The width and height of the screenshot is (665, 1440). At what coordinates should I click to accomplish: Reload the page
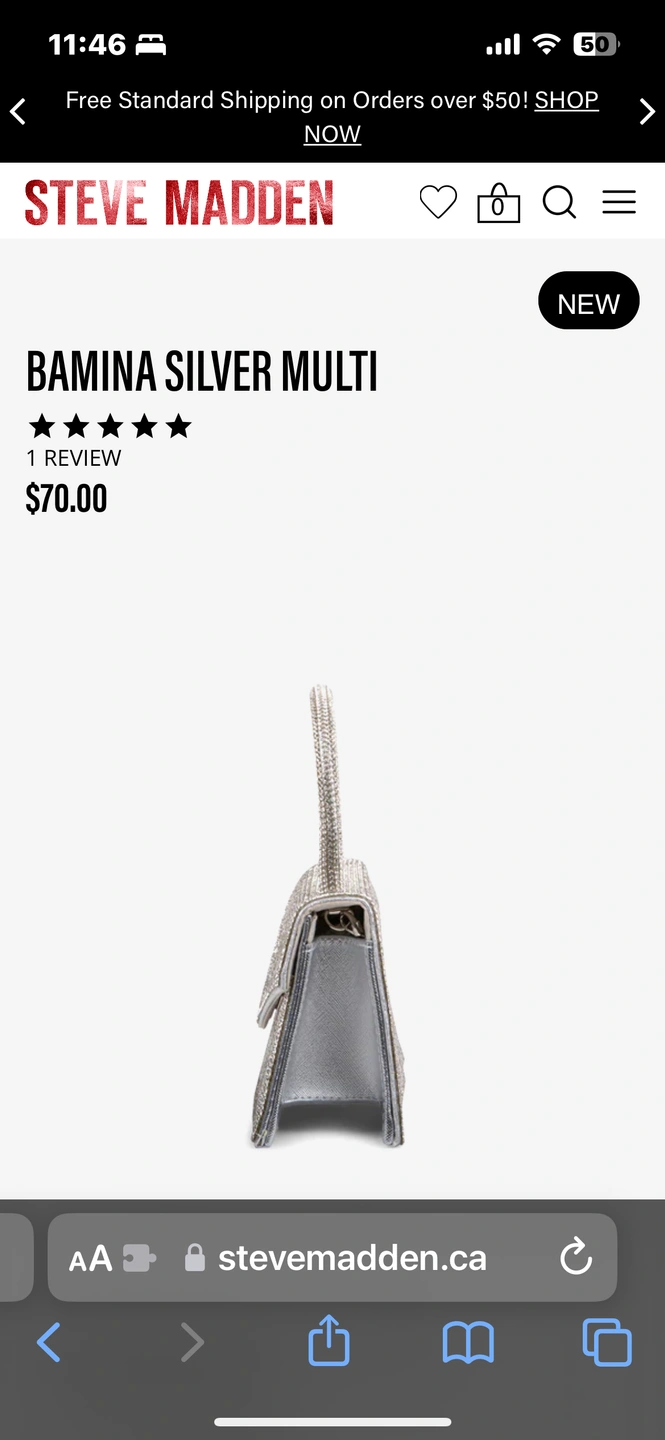(576, 1258)
